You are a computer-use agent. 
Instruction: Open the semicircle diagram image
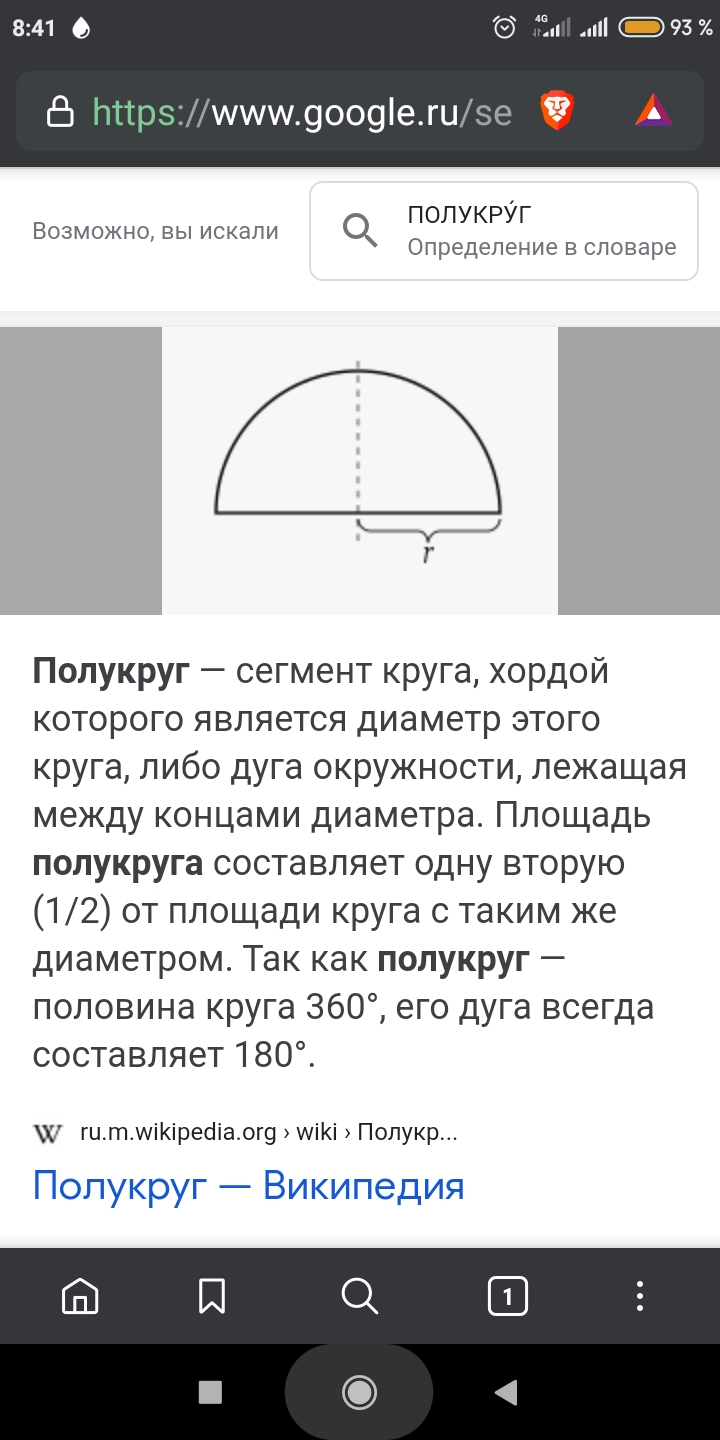point(359,470)
